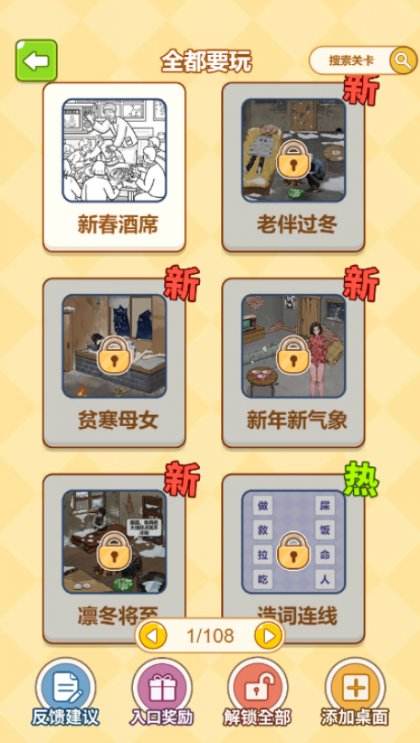Go to the next page of levels

point(269,635)
